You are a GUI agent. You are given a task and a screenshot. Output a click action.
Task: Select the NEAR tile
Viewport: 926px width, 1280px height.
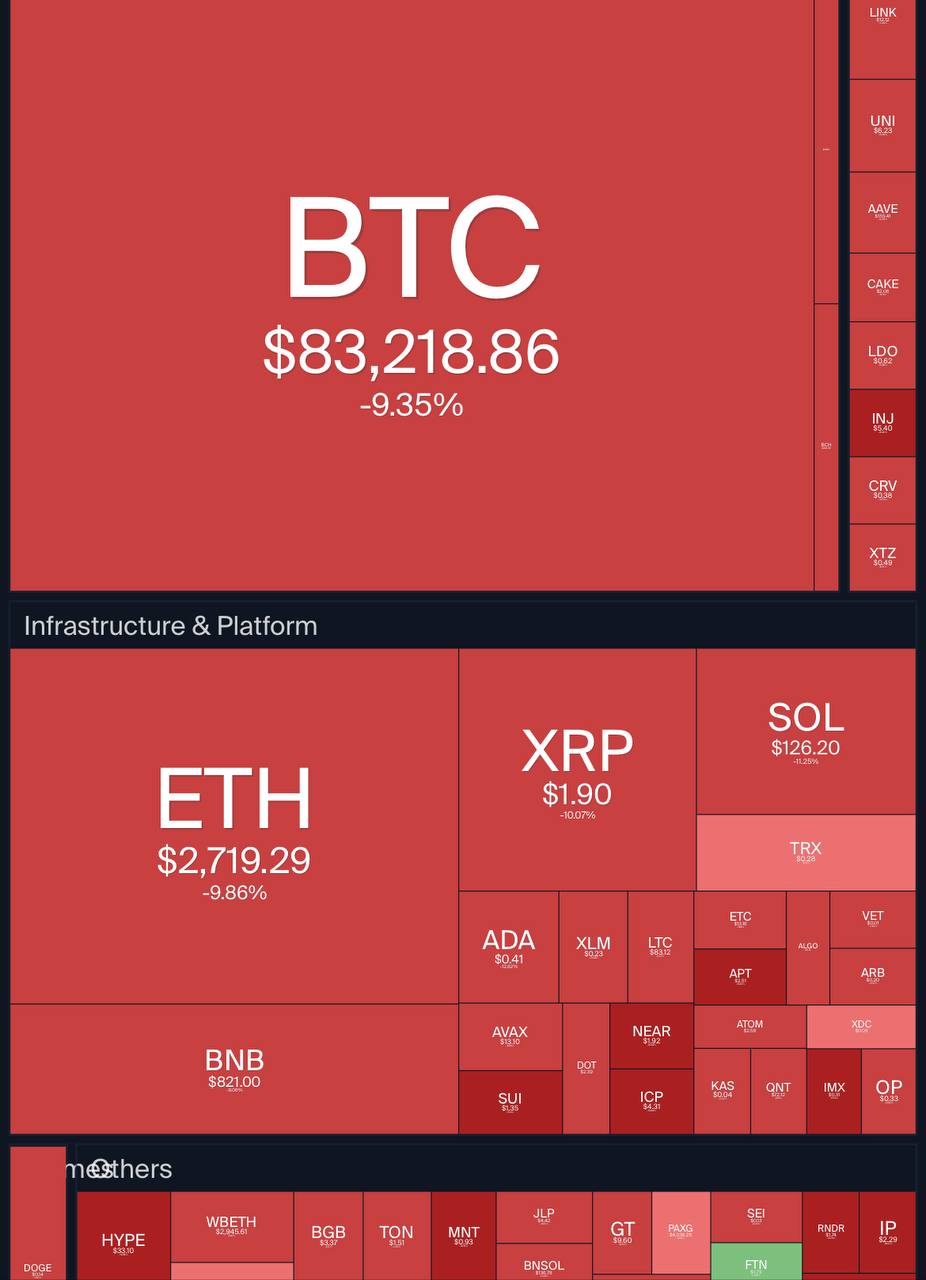point(651,1035)
